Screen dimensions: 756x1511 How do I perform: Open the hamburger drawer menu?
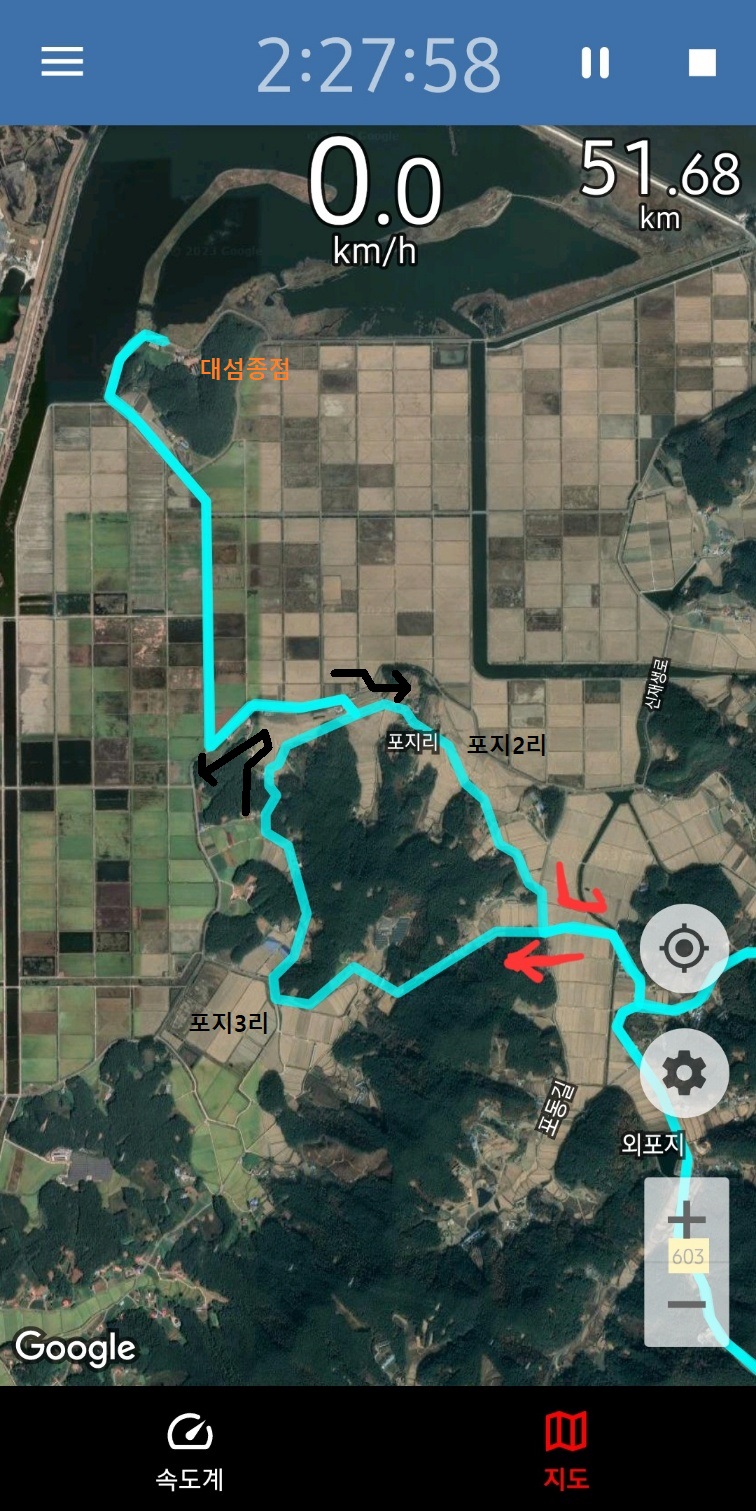pyautogui.click(x=62, y=62)
